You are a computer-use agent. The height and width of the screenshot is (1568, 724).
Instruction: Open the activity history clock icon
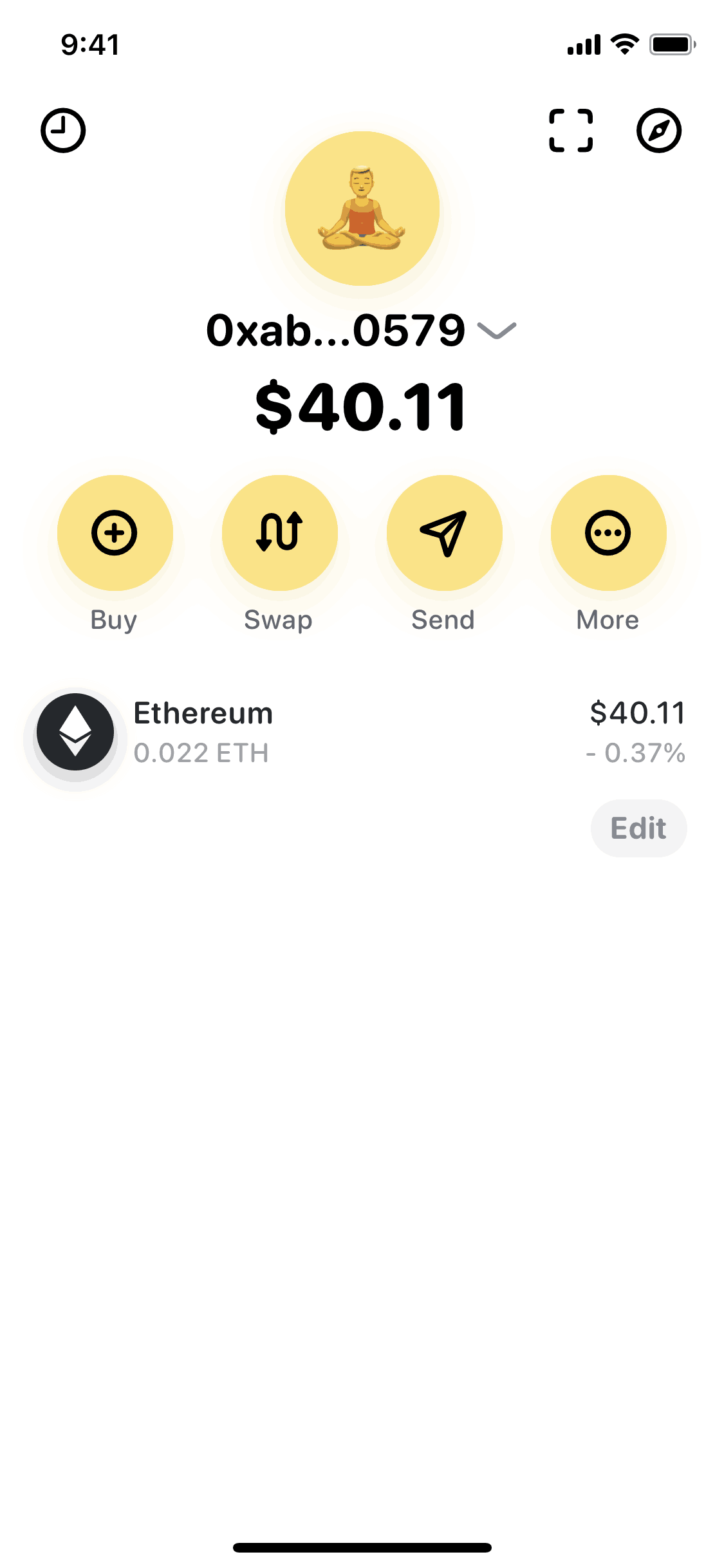(x=63, y=131)
